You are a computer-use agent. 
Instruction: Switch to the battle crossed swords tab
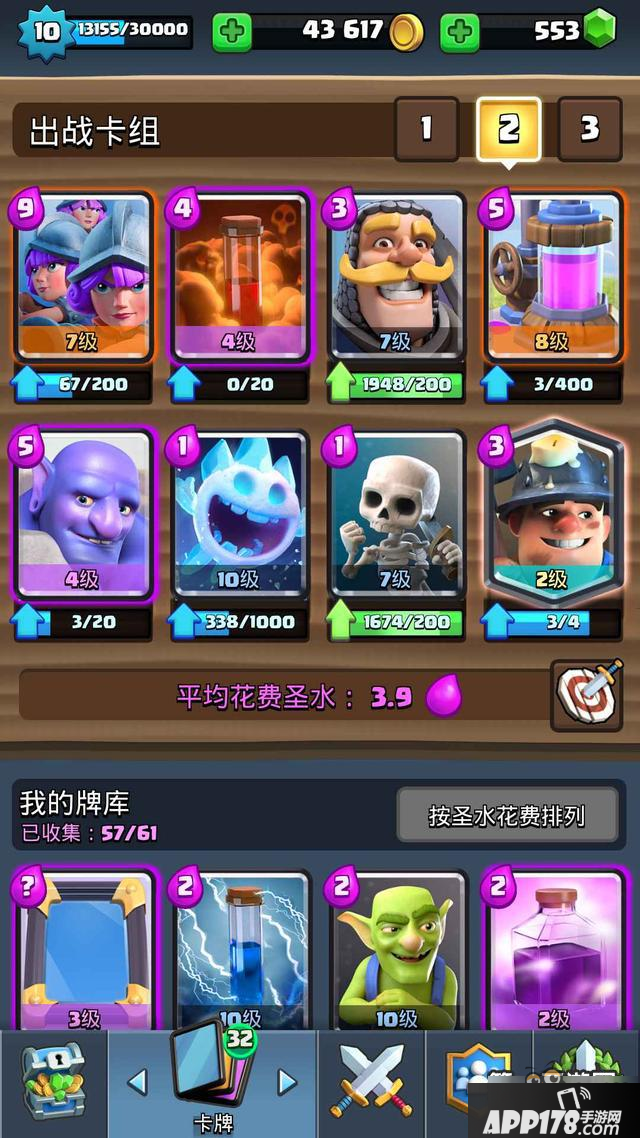(x=371, y=1082)
